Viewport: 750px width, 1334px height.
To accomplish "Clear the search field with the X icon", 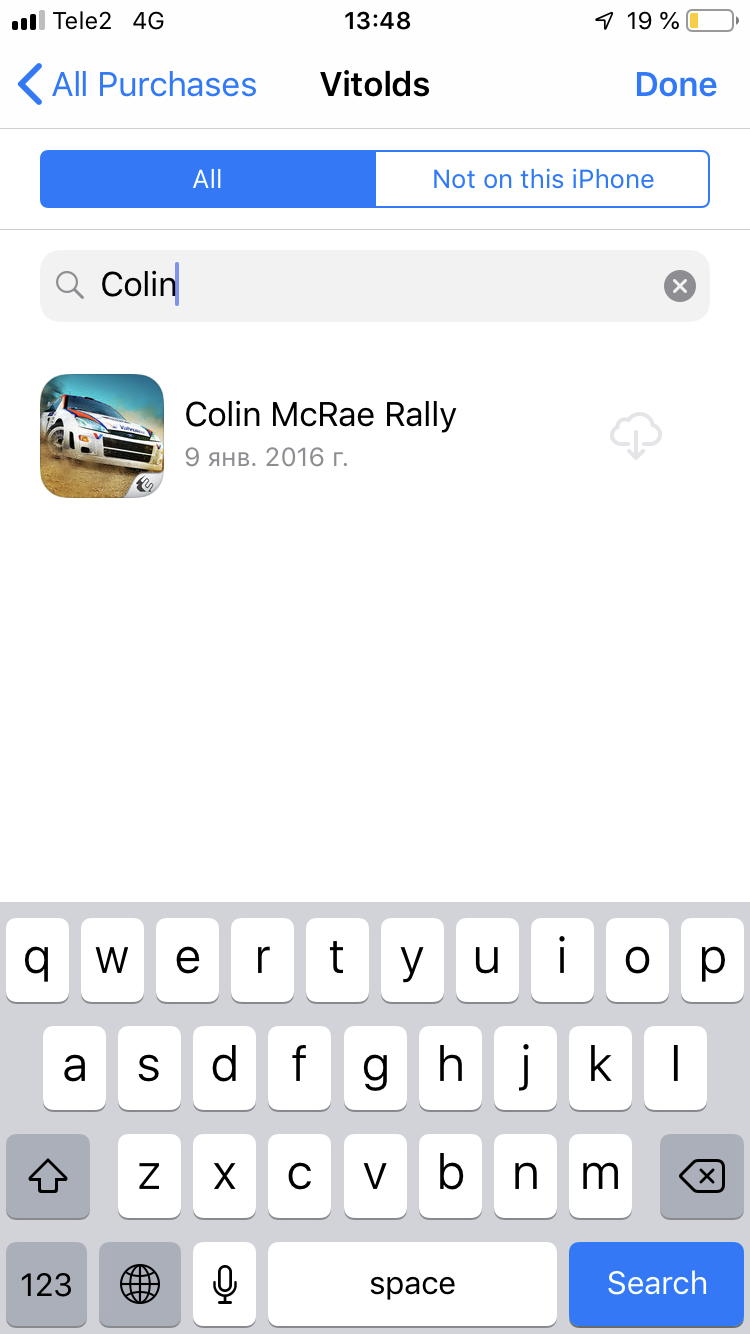I will click(679, 285).
